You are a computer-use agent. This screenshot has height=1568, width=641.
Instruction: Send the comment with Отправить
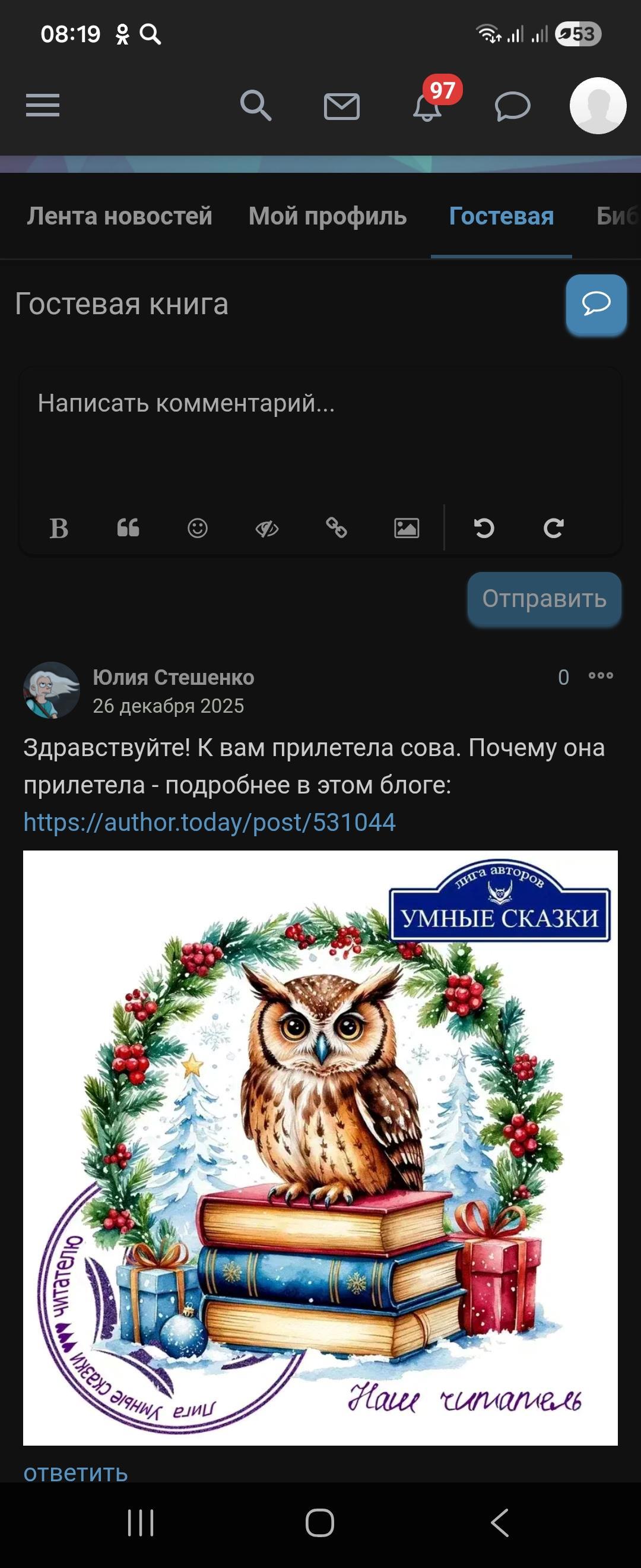click(544, 598)
